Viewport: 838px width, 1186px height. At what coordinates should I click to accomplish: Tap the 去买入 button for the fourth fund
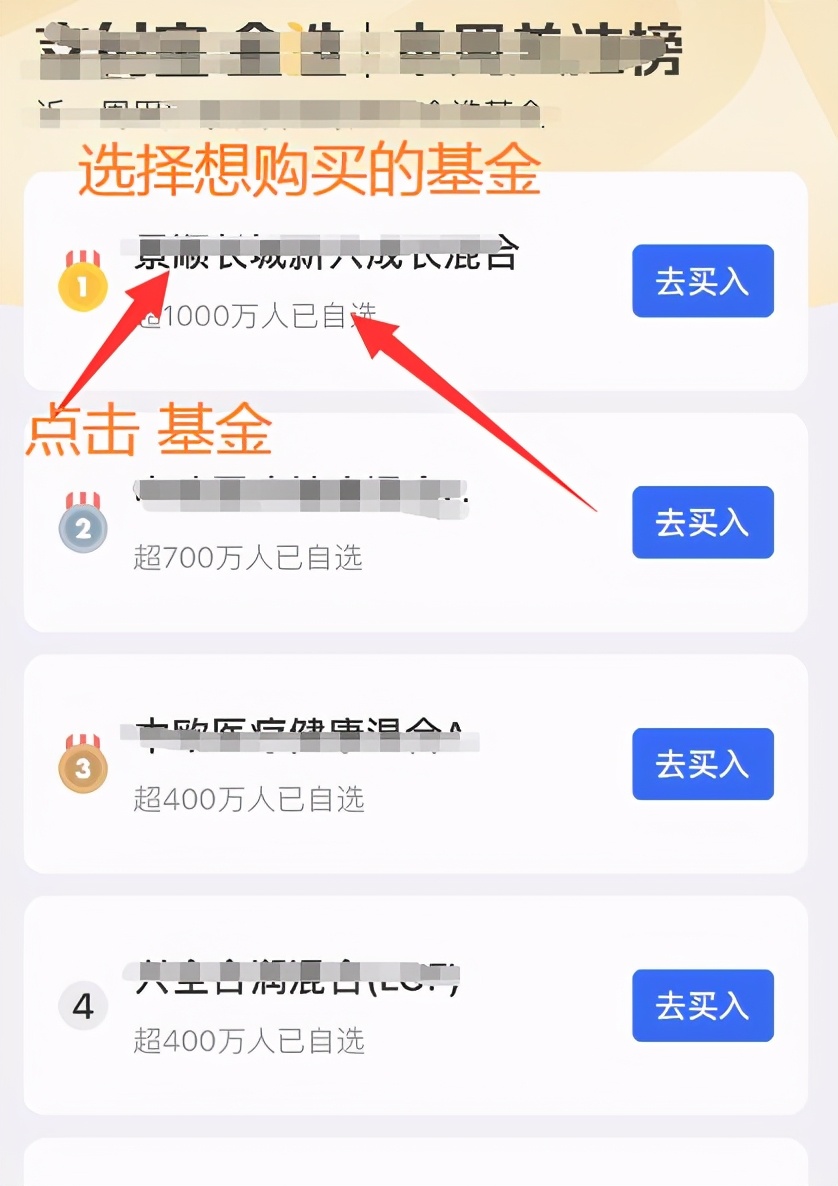(x=702, y=1006)
